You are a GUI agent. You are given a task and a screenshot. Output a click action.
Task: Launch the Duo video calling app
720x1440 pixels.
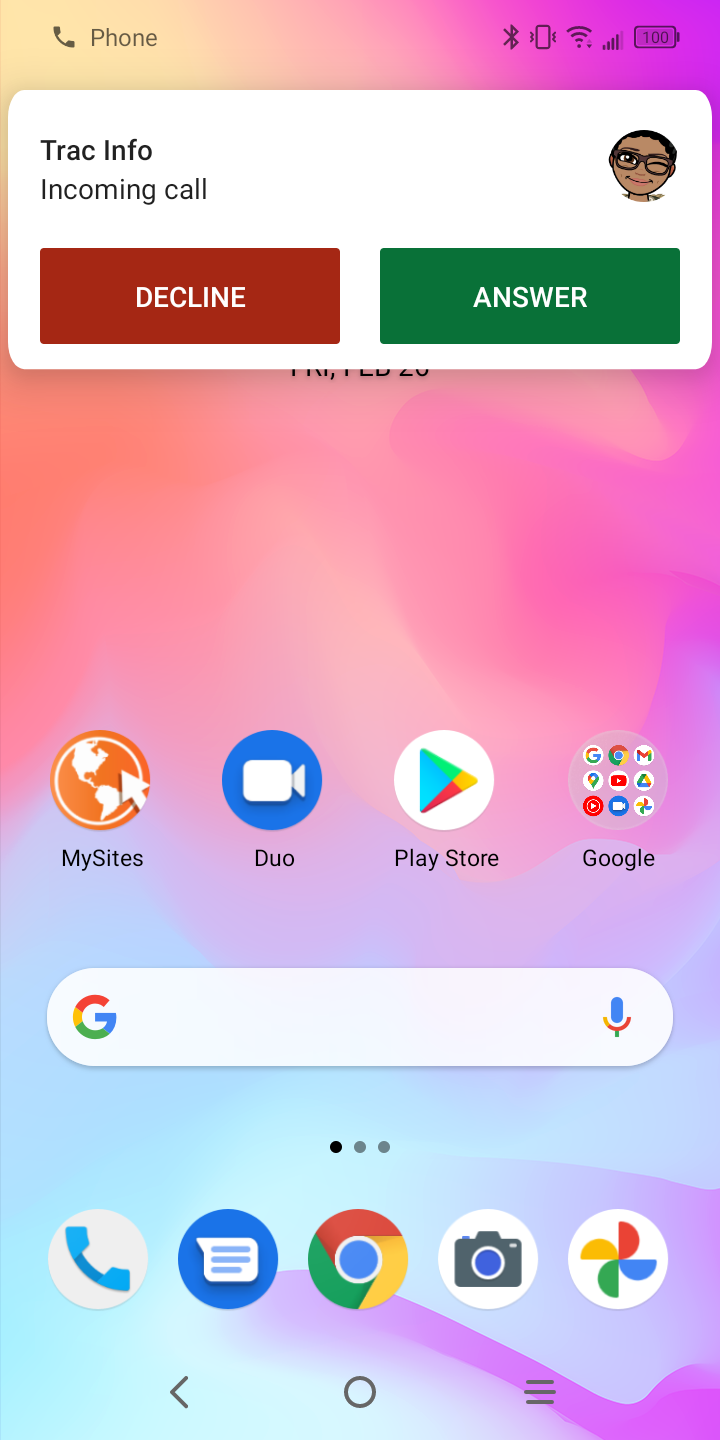273,781
